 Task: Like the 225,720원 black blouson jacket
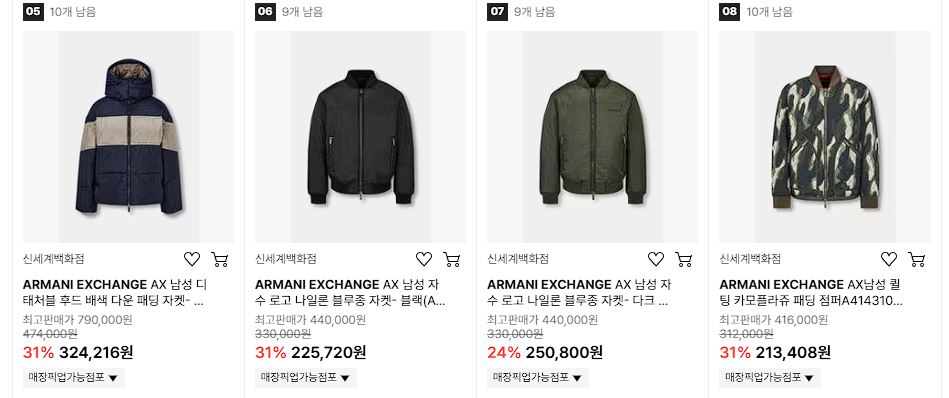point(424,259)
